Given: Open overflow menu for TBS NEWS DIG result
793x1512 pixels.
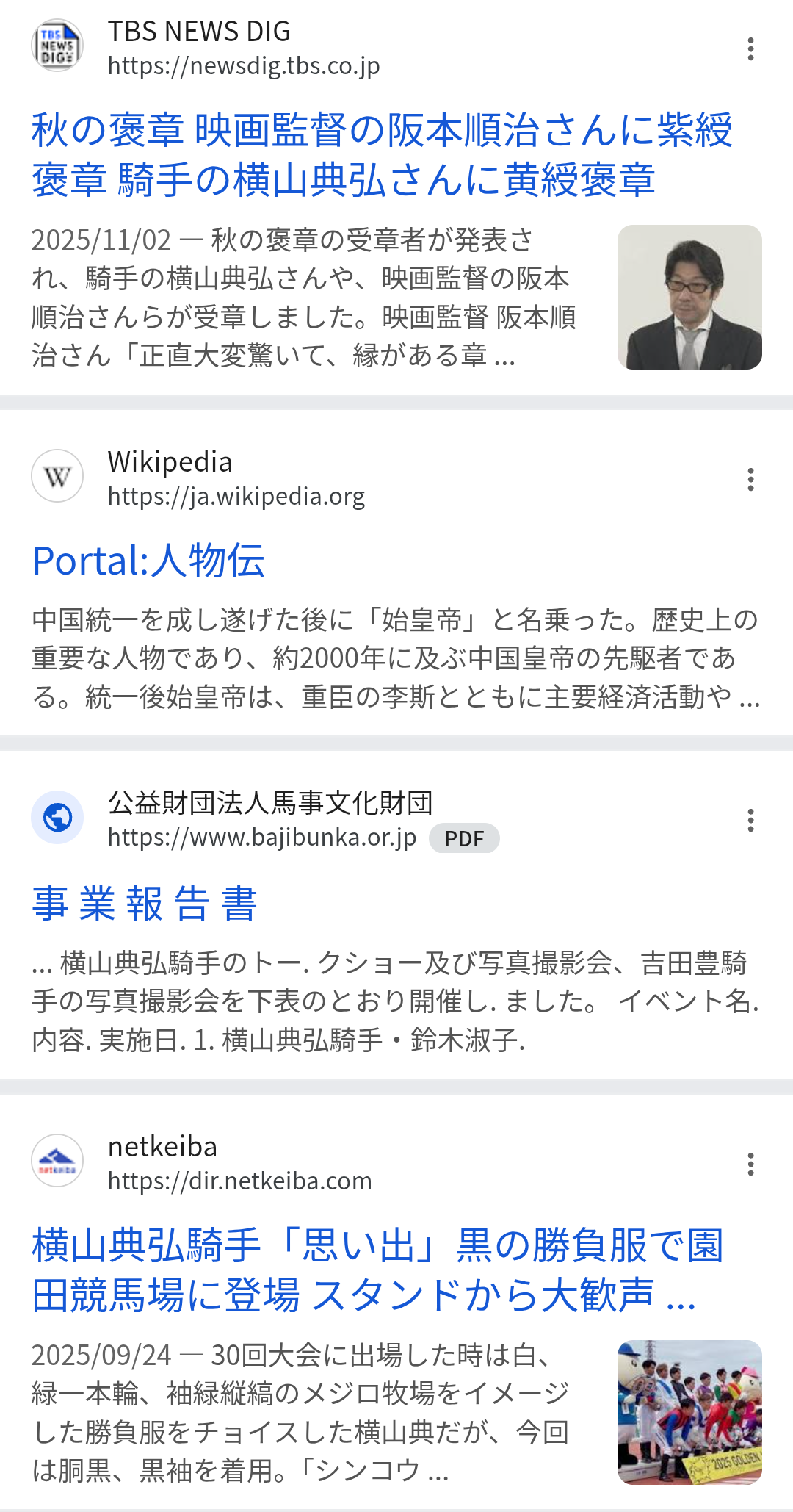Looking at the screenshot, I should click(x=750, y=49).
